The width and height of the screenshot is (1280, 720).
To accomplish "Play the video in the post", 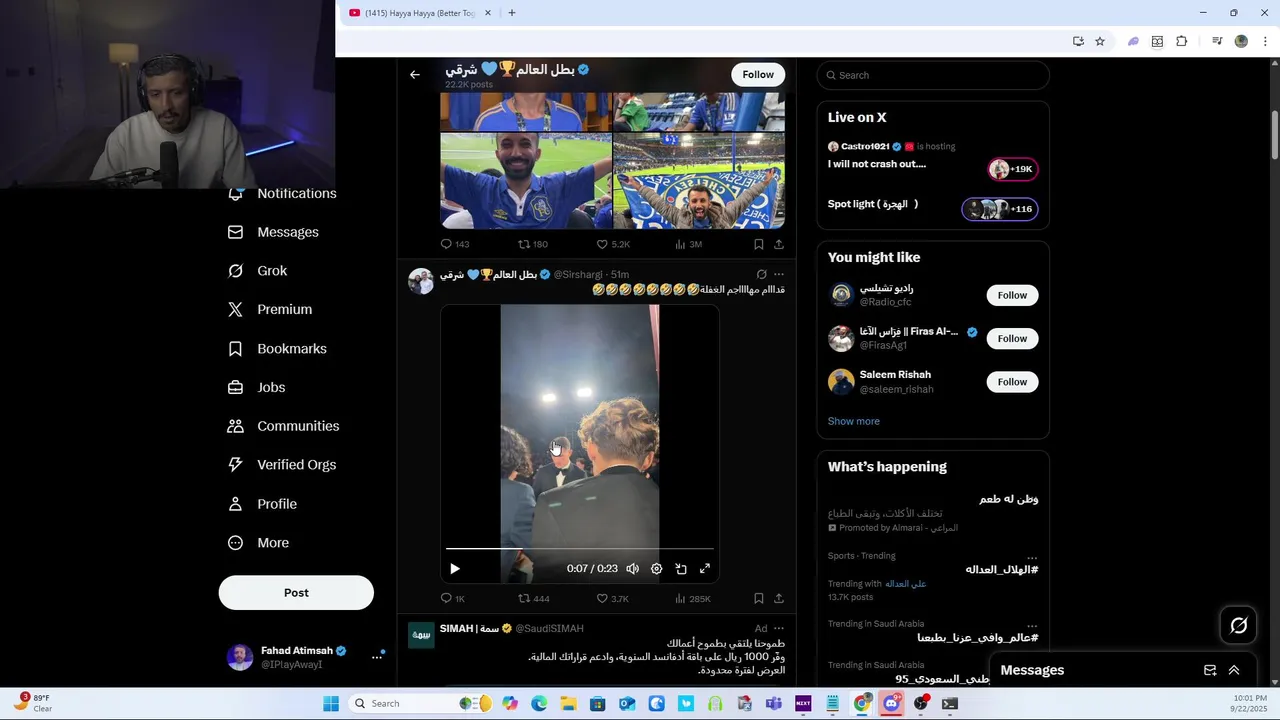I will pyautogui.click(x=454, y=568).
